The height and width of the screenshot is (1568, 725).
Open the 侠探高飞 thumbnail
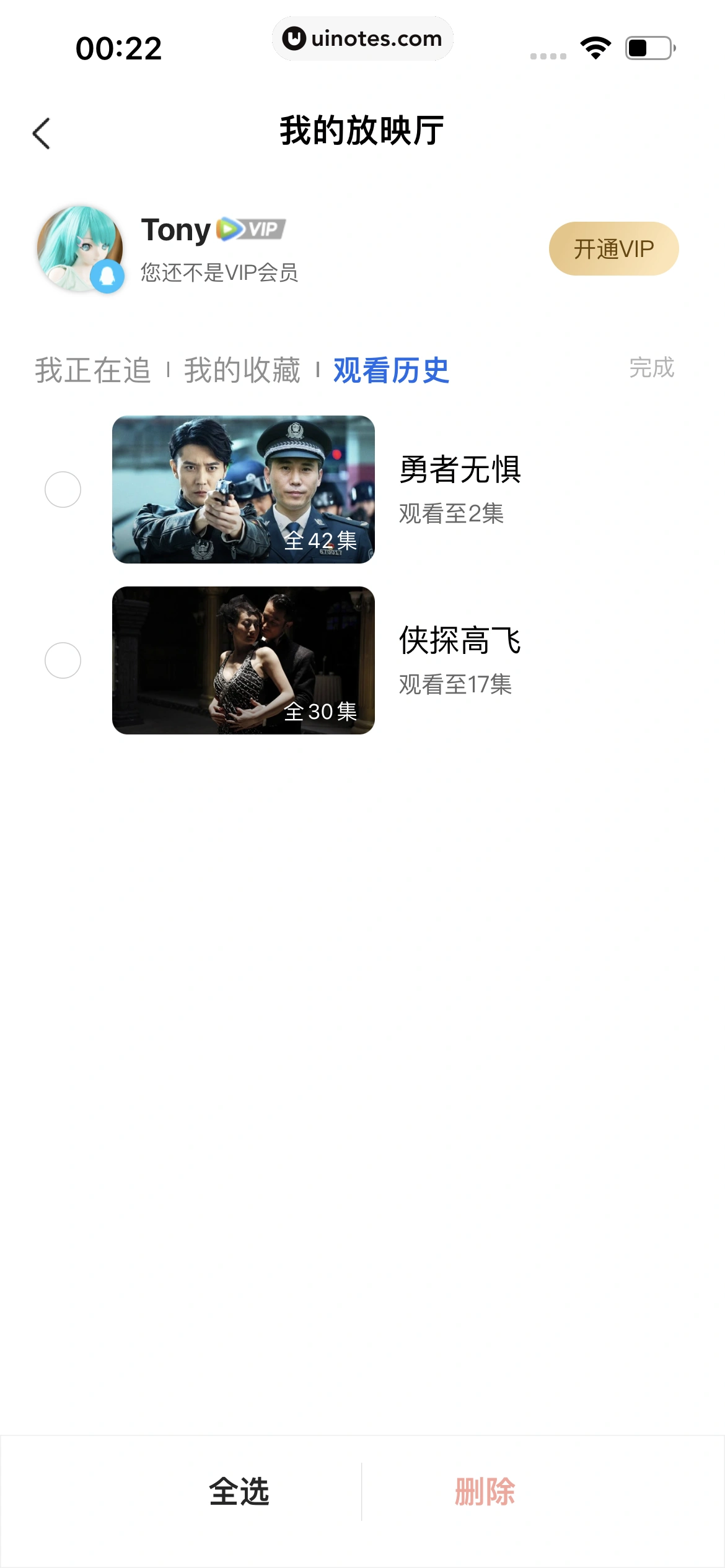click(244, 661)
